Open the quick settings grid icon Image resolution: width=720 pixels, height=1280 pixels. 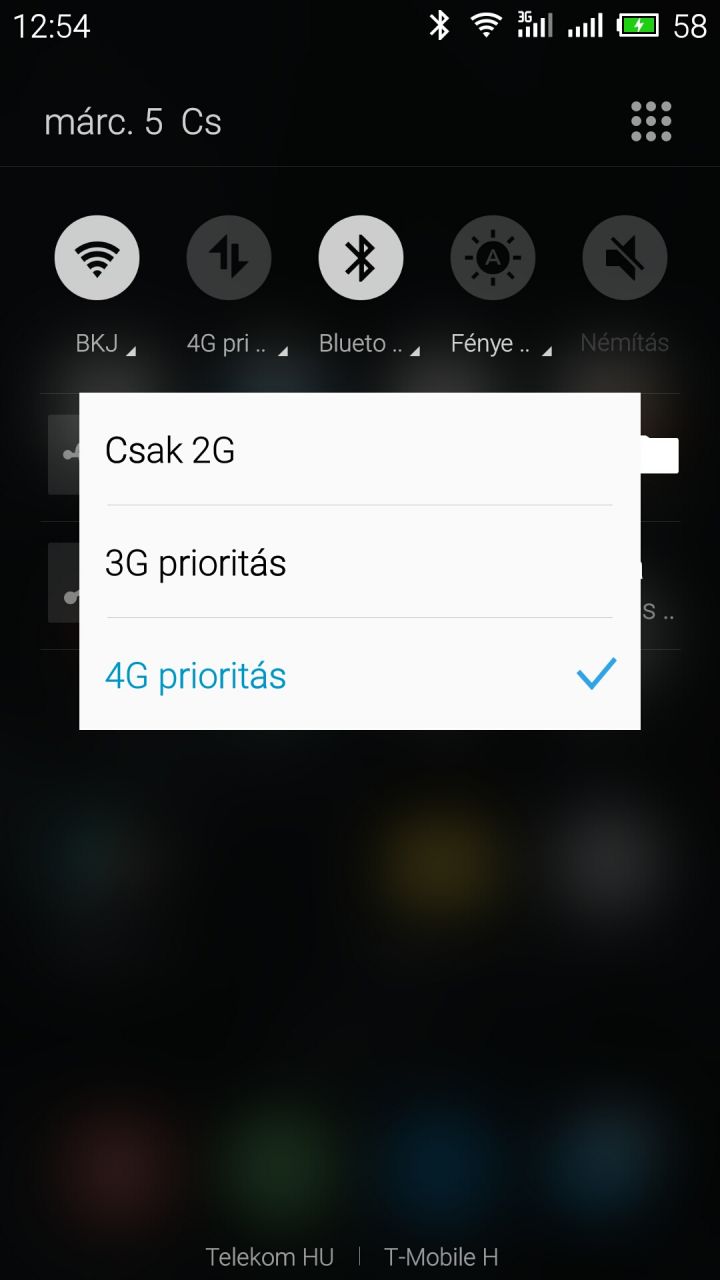click(651, 122)
